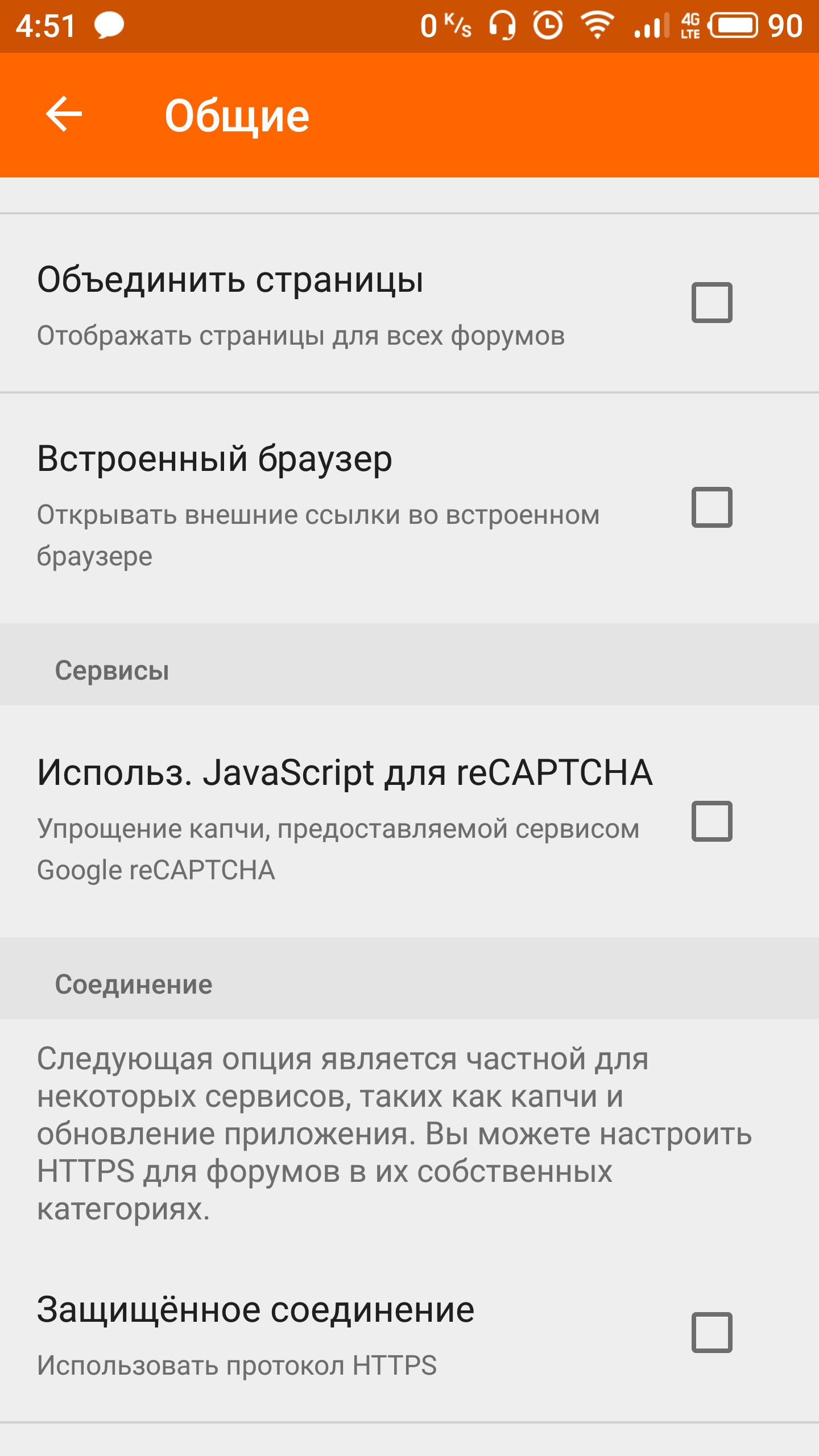Tick the Встроенный браузер checkbox
This screenshot has width=819, height=1456.
pyautogui.click(x=712, y=507)
